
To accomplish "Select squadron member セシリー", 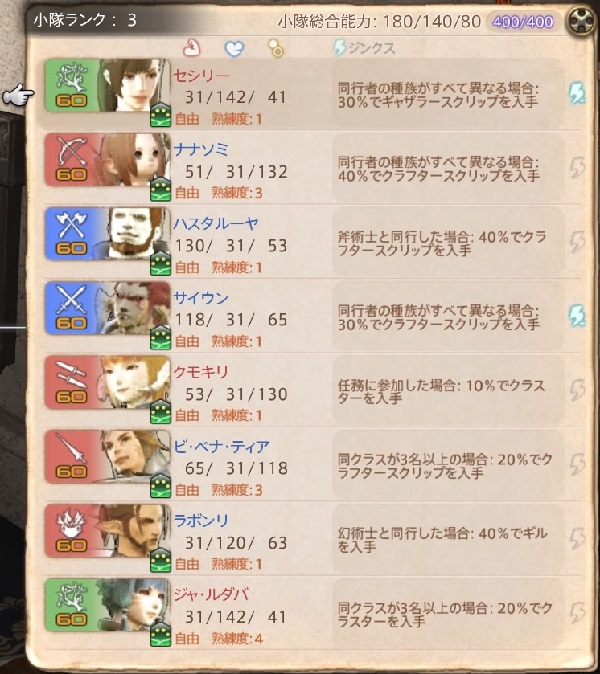I will (x=300, y=95).
